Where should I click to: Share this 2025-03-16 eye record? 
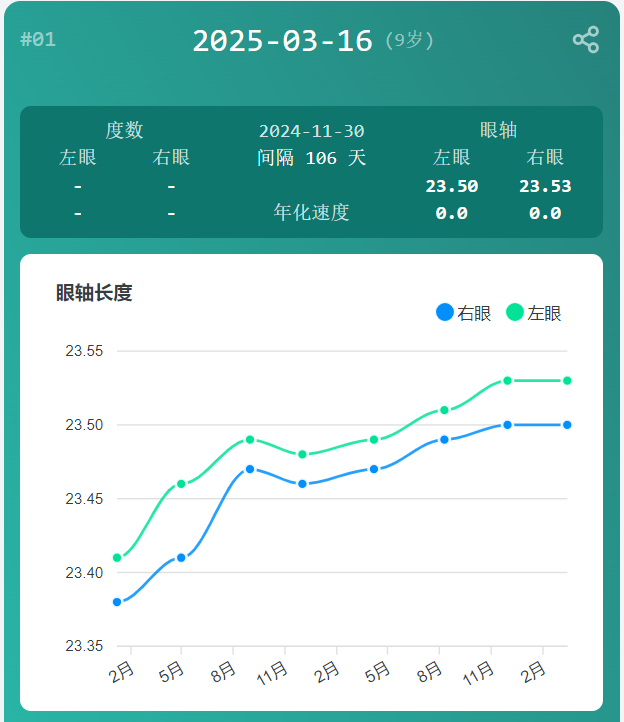pos(585,40)
